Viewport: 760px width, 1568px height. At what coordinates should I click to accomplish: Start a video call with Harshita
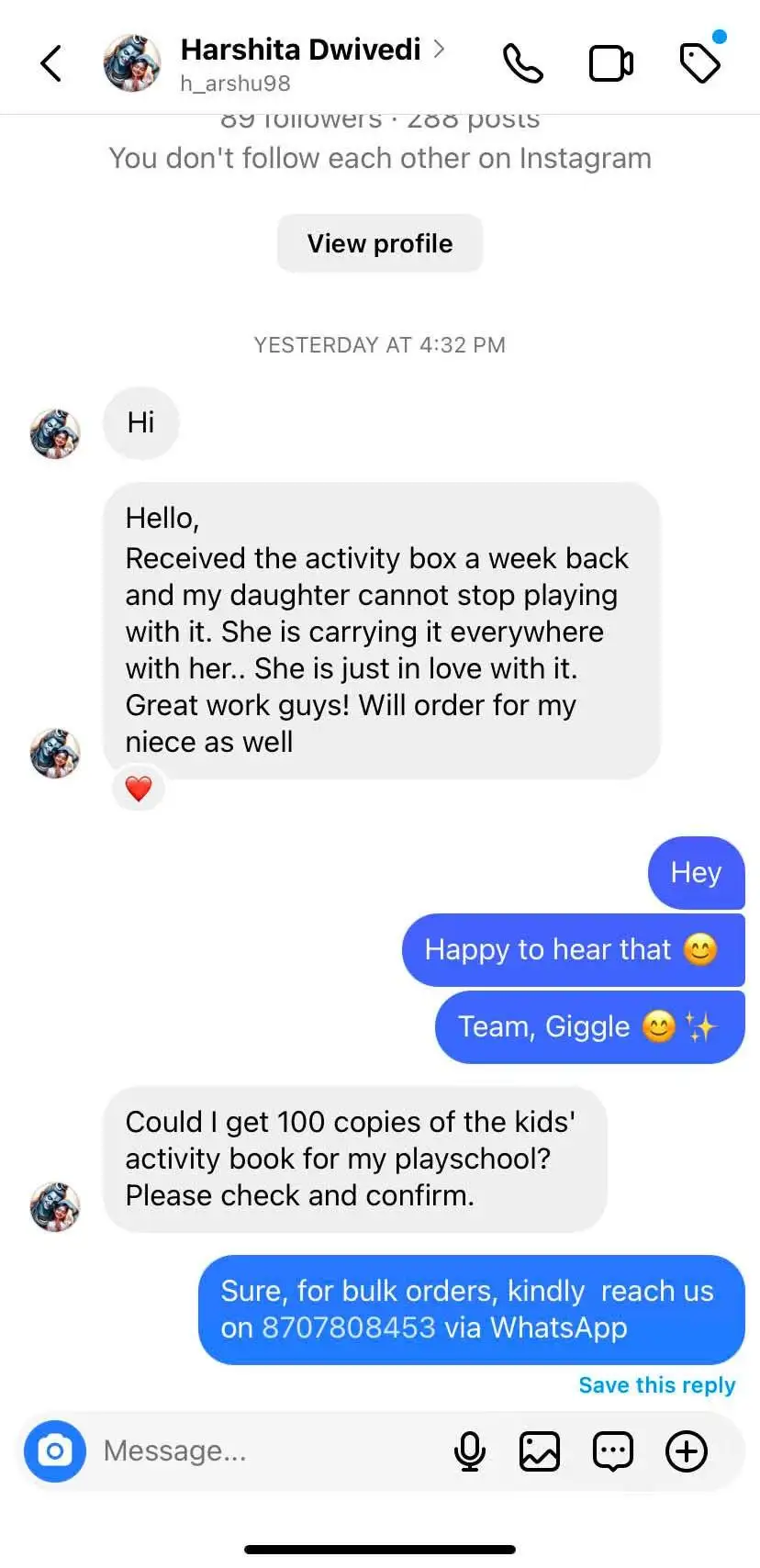[610, 63]
